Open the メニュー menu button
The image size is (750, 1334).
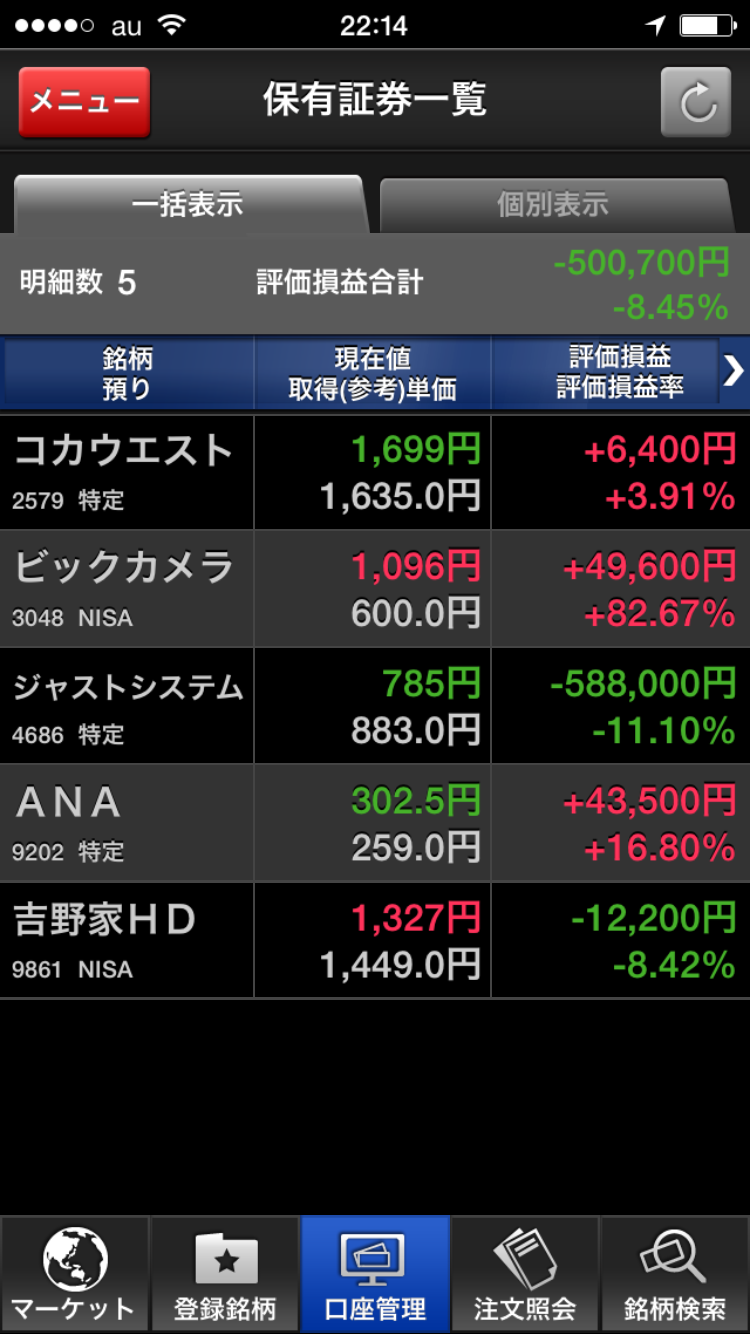click(84, 102)
